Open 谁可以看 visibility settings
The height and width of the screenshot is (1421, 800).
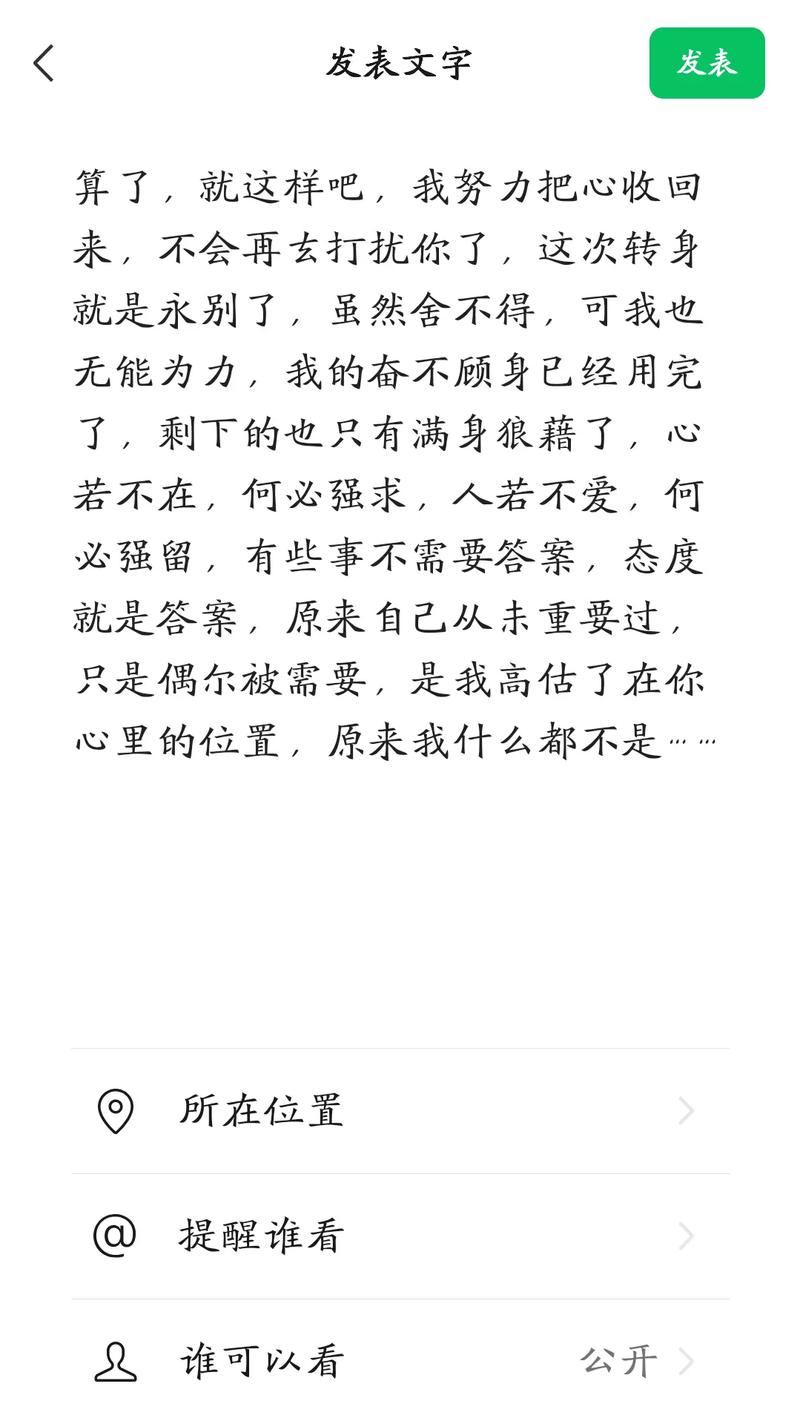coord(400,1361)
